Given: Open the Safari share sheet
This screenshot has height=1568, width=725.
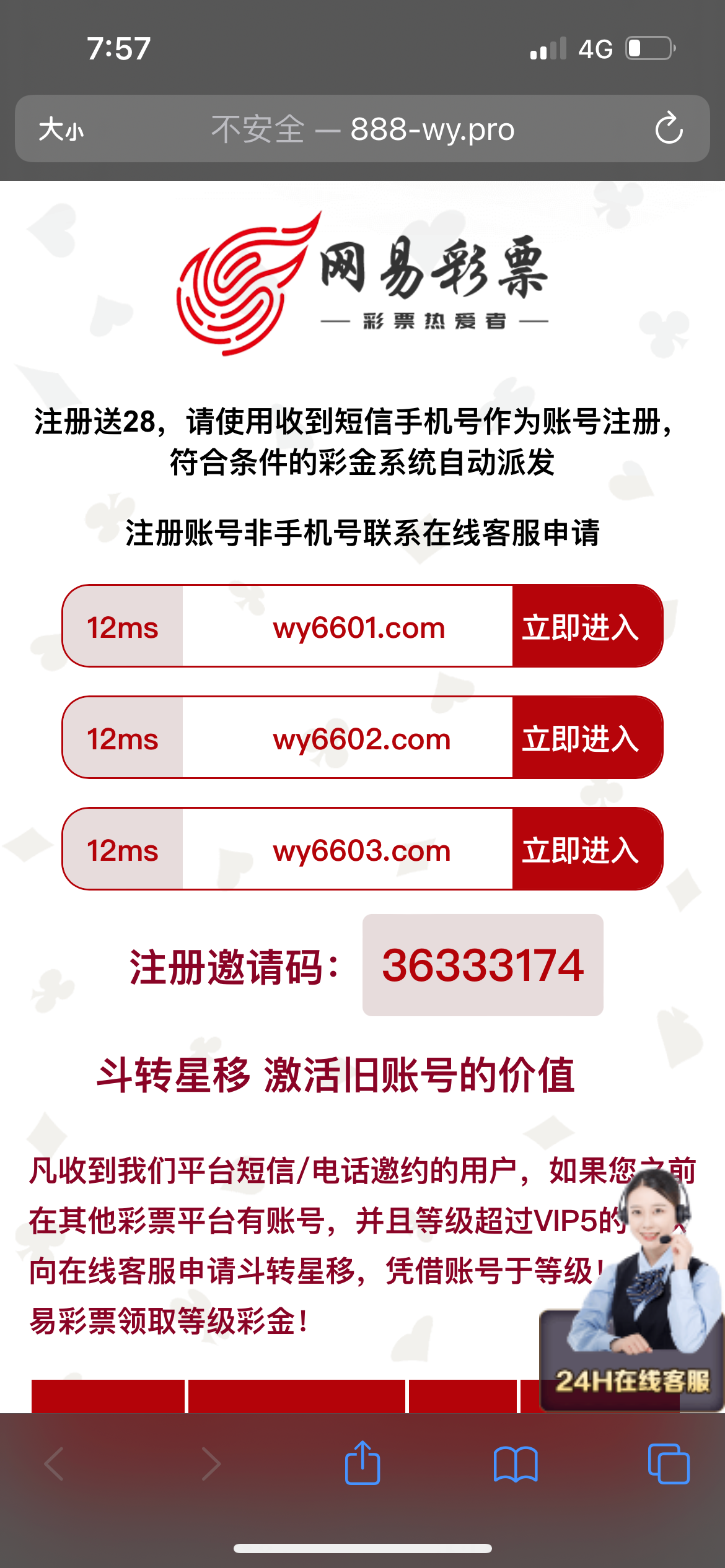Looking at the screenshot, I should [x=362, y=1463].
